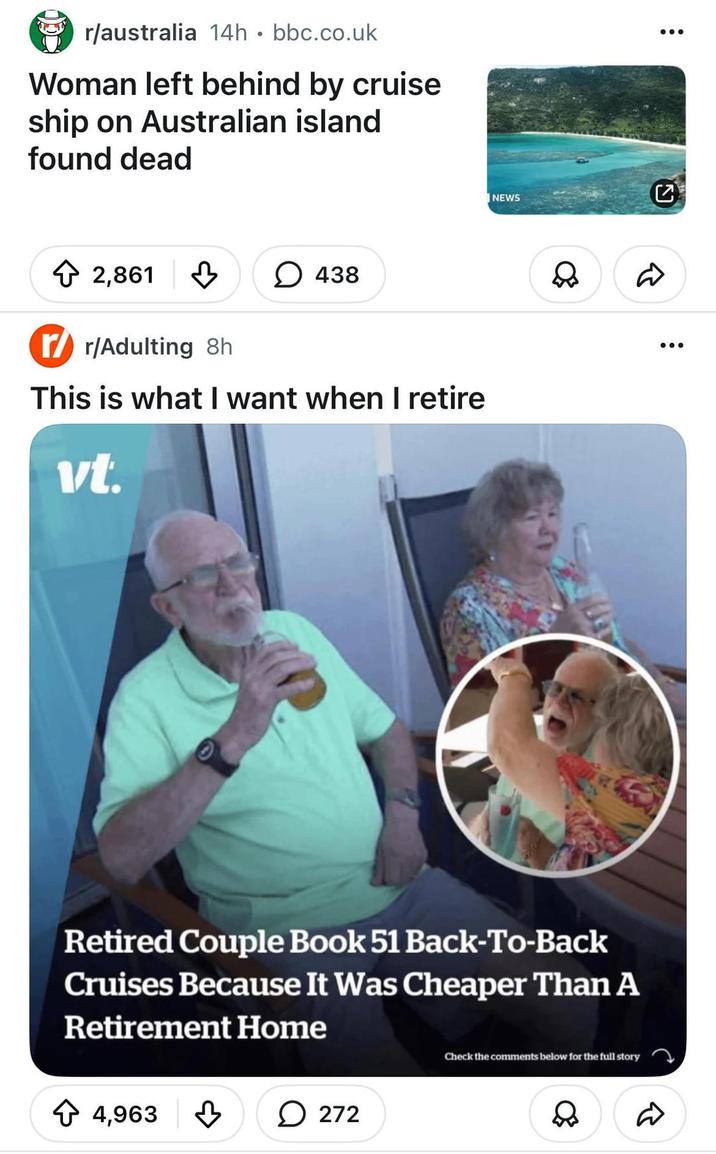Visit the r/Adulting community
Image resolution: width=716 pixels, height=1154 pixels.
coord(140,346)
